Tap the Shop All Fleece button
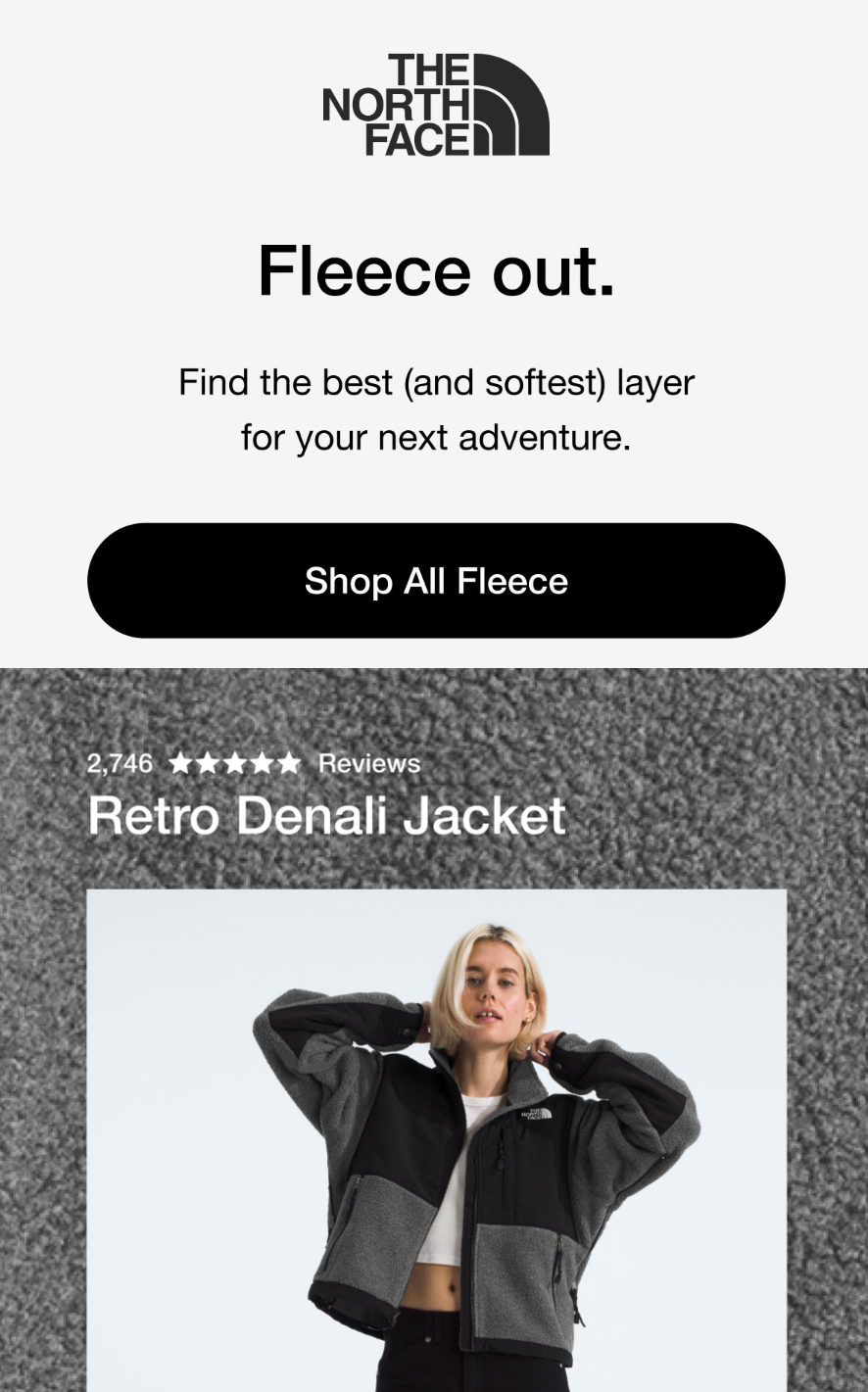The image size is (868, 1392). [x=436, y=581]
